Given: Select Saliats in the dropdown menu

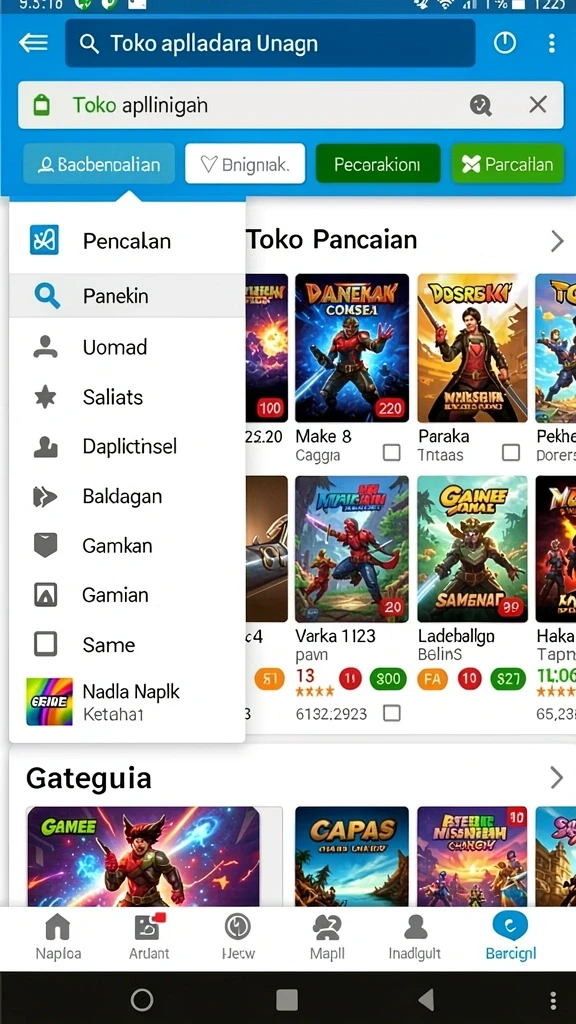Looking at the screenshot, I should coord(127,396).
